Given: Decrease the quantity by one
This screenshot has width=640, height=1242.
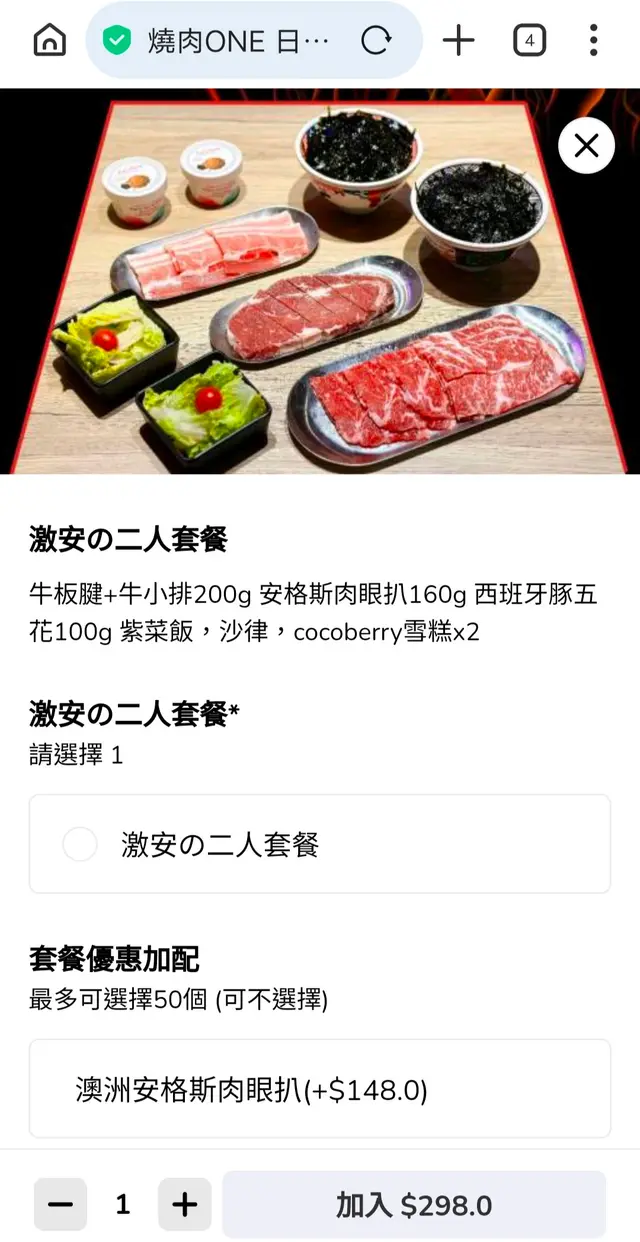Looking at the screenshot, I should tap(60, 1204).
